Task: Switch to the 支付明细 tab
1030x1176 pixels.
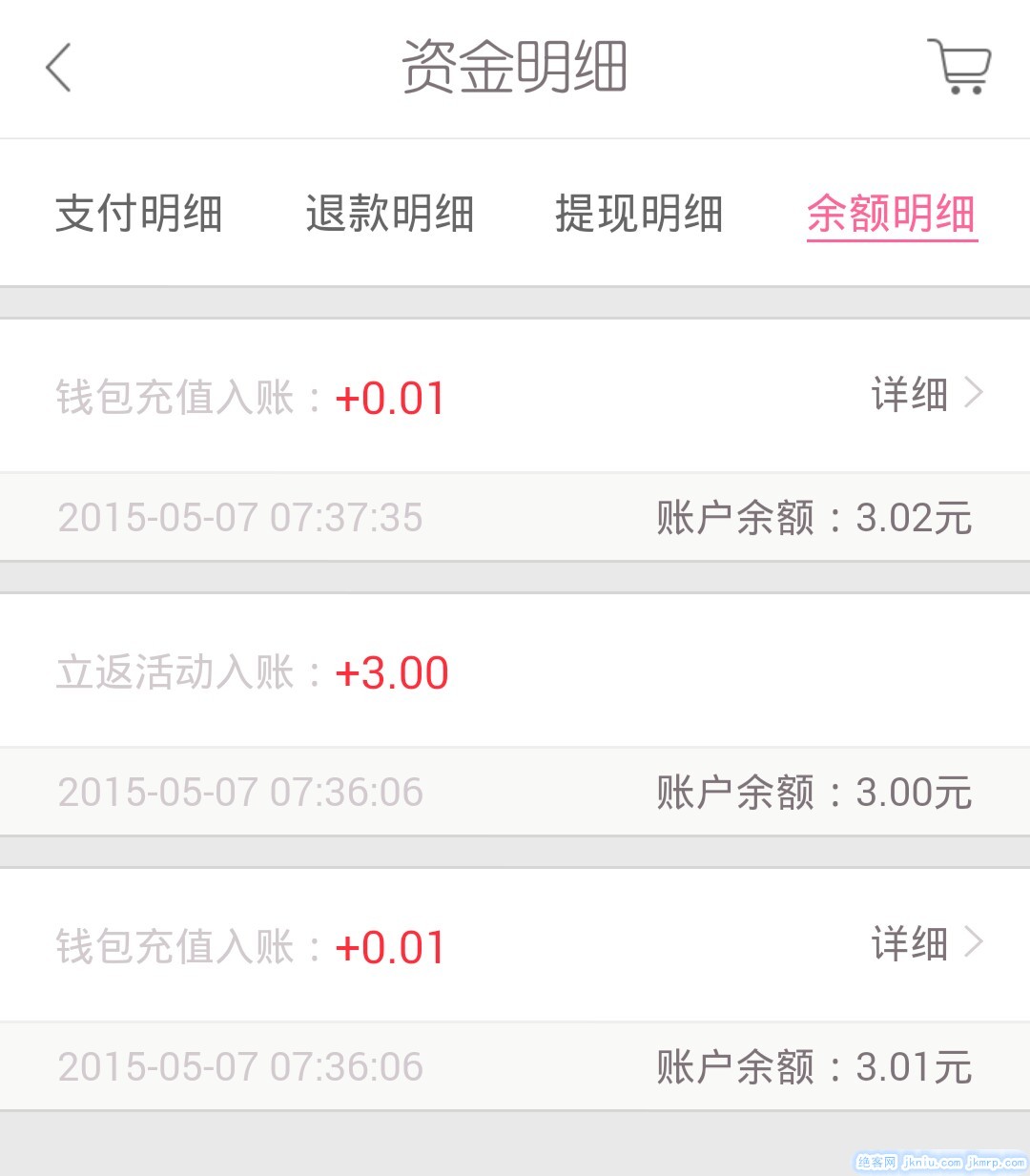Action: click(x=139, y=213)
